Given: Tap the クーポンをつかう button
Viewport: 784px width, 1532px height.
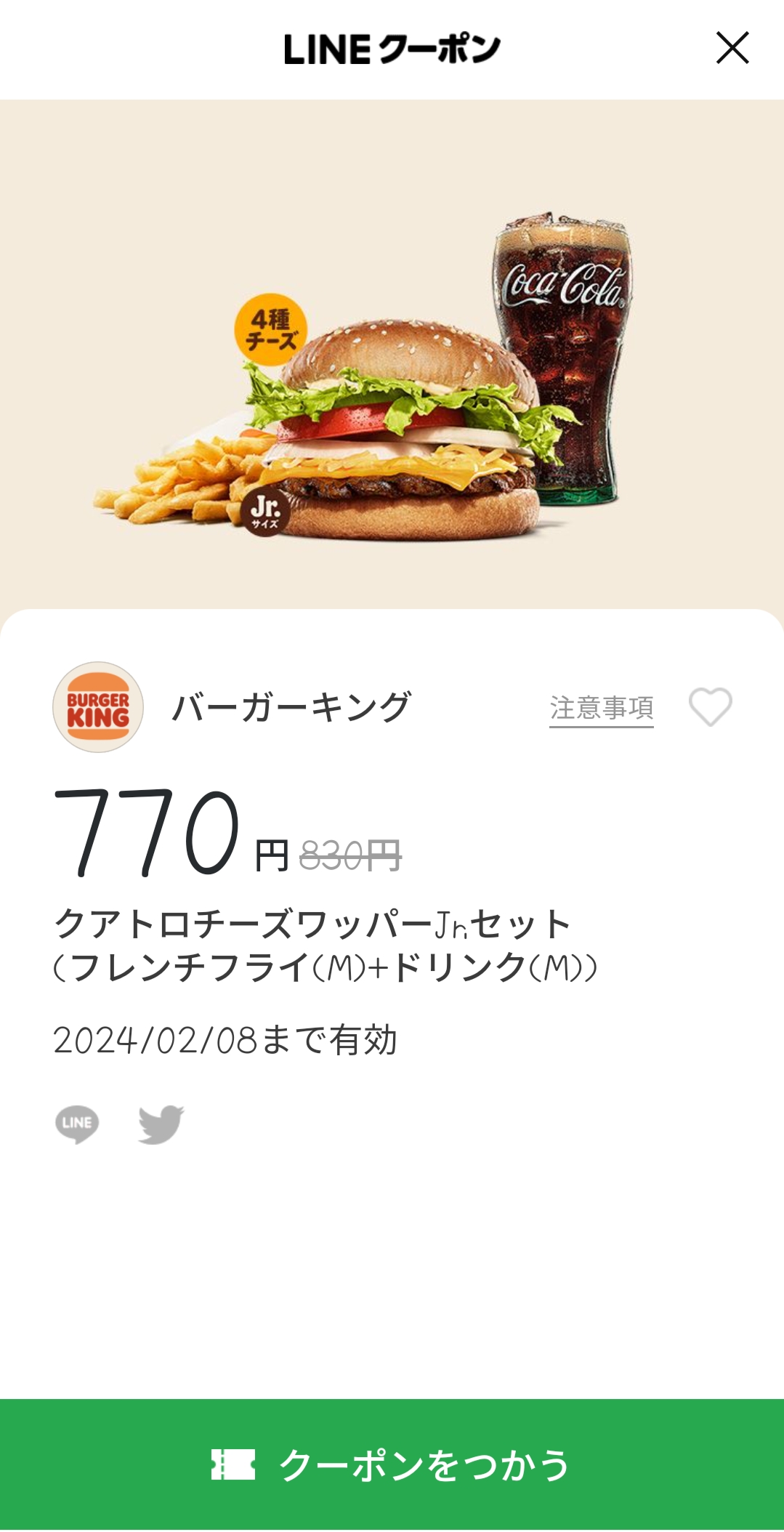Looking at the screenshot, I should tap(392, 1464).
